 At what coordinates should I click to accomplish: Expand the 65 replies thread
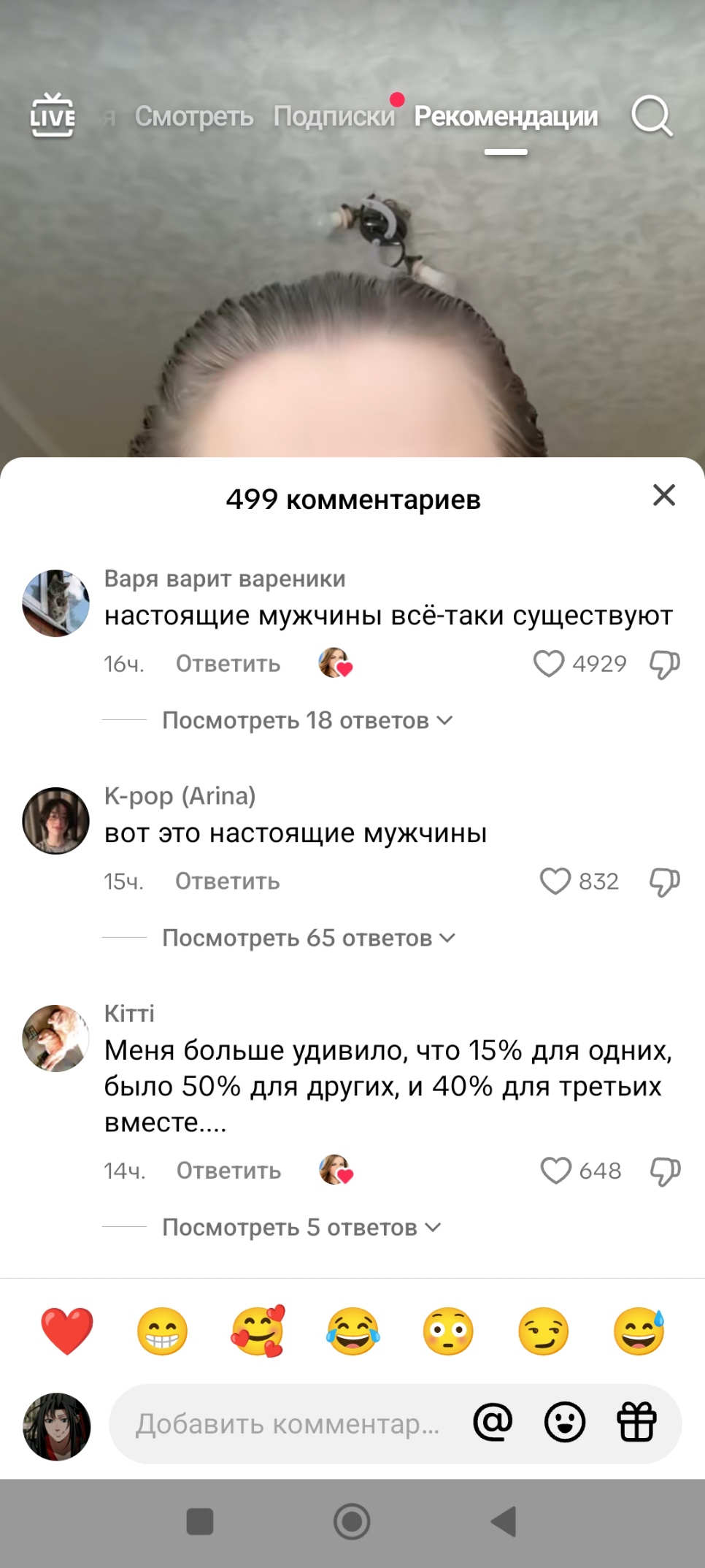click(x=308, y=938)
